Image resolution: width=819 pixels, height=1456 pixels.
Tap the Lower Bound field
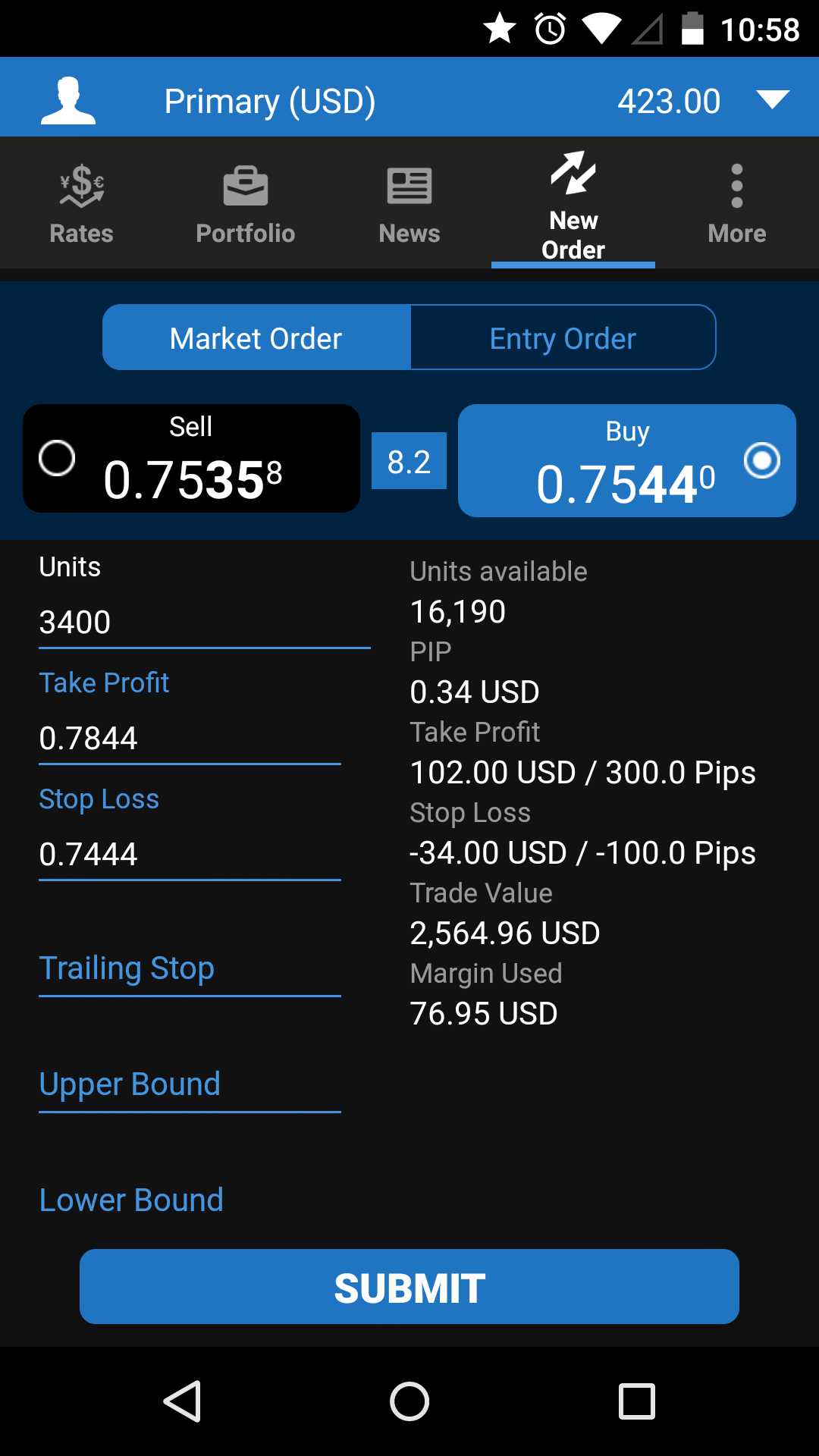pos(190,1201)
